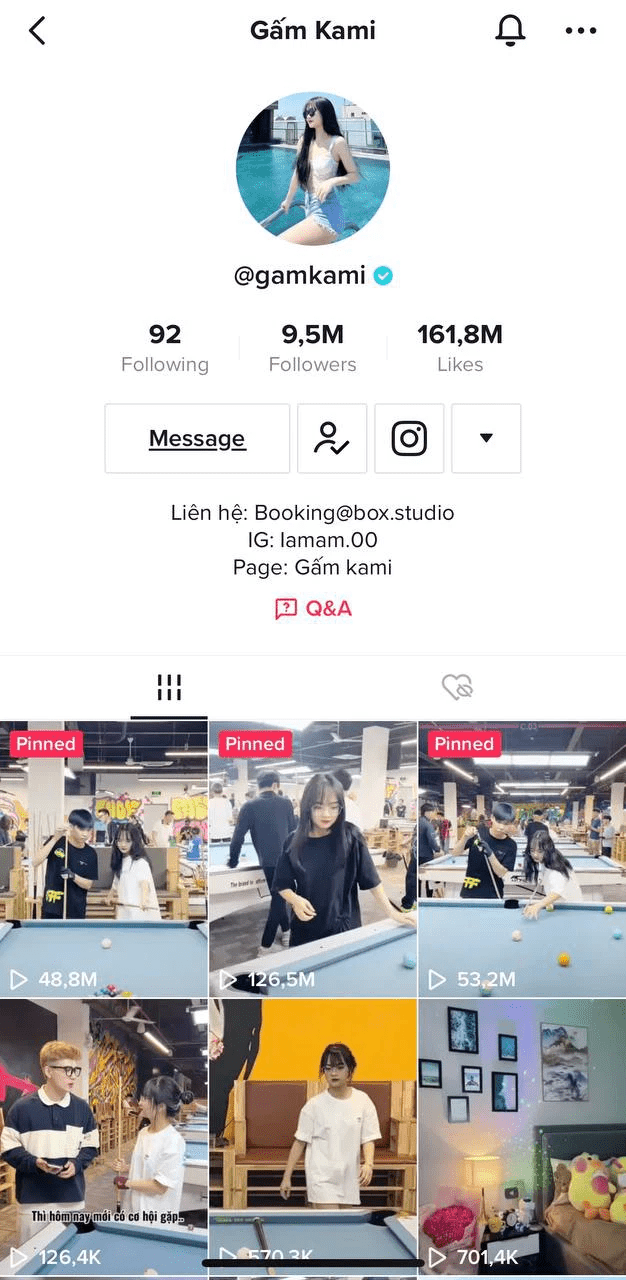Enlarge the profile picture
The image size is (626, 1280).
point(312,169)
